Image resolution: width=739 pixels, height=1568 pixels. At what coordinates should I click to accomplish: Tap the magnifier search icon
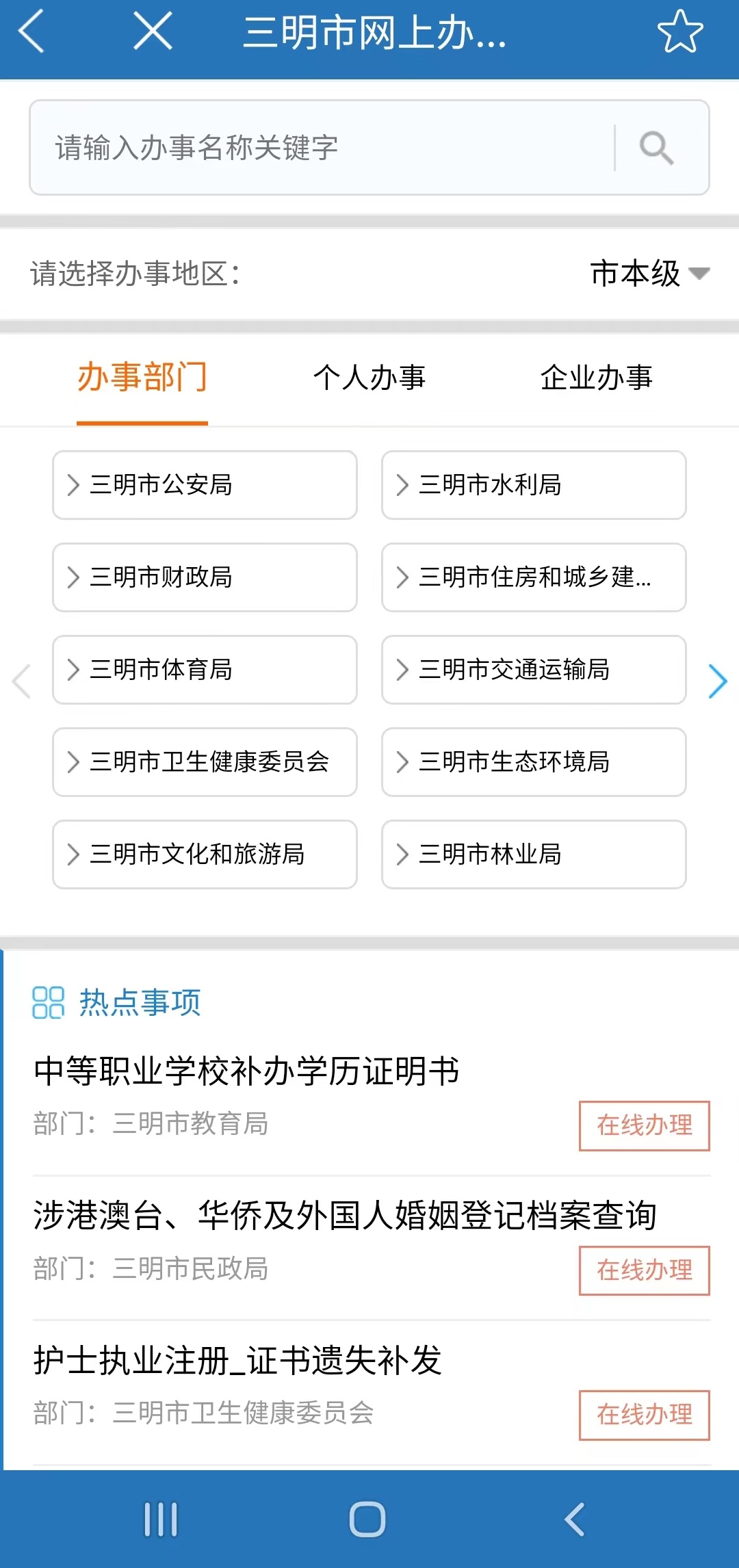click(656, 148)
